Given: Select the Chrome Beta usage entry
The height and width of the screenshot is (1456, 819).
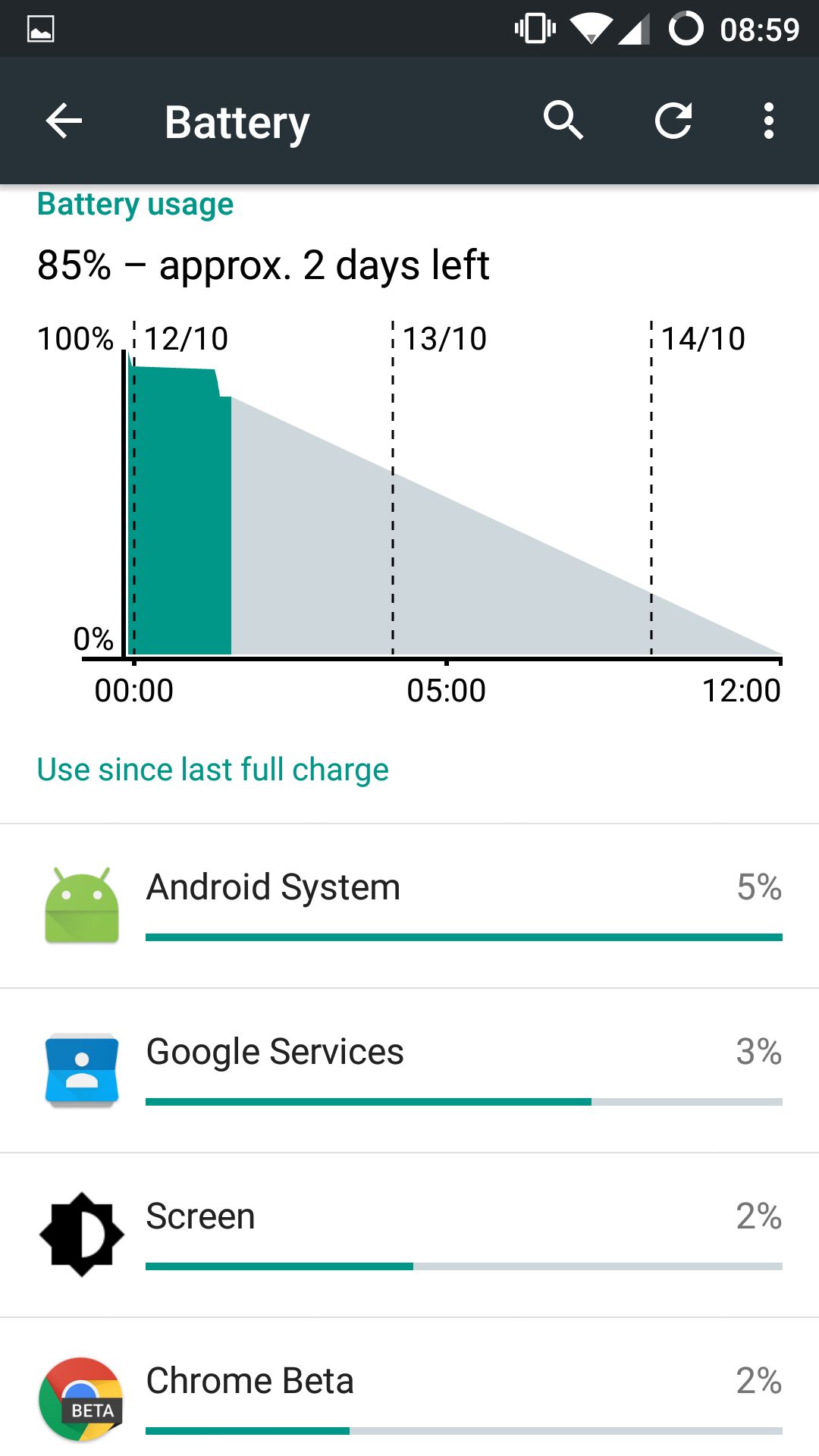Looking at the screenshot, I should [409, 1387].
